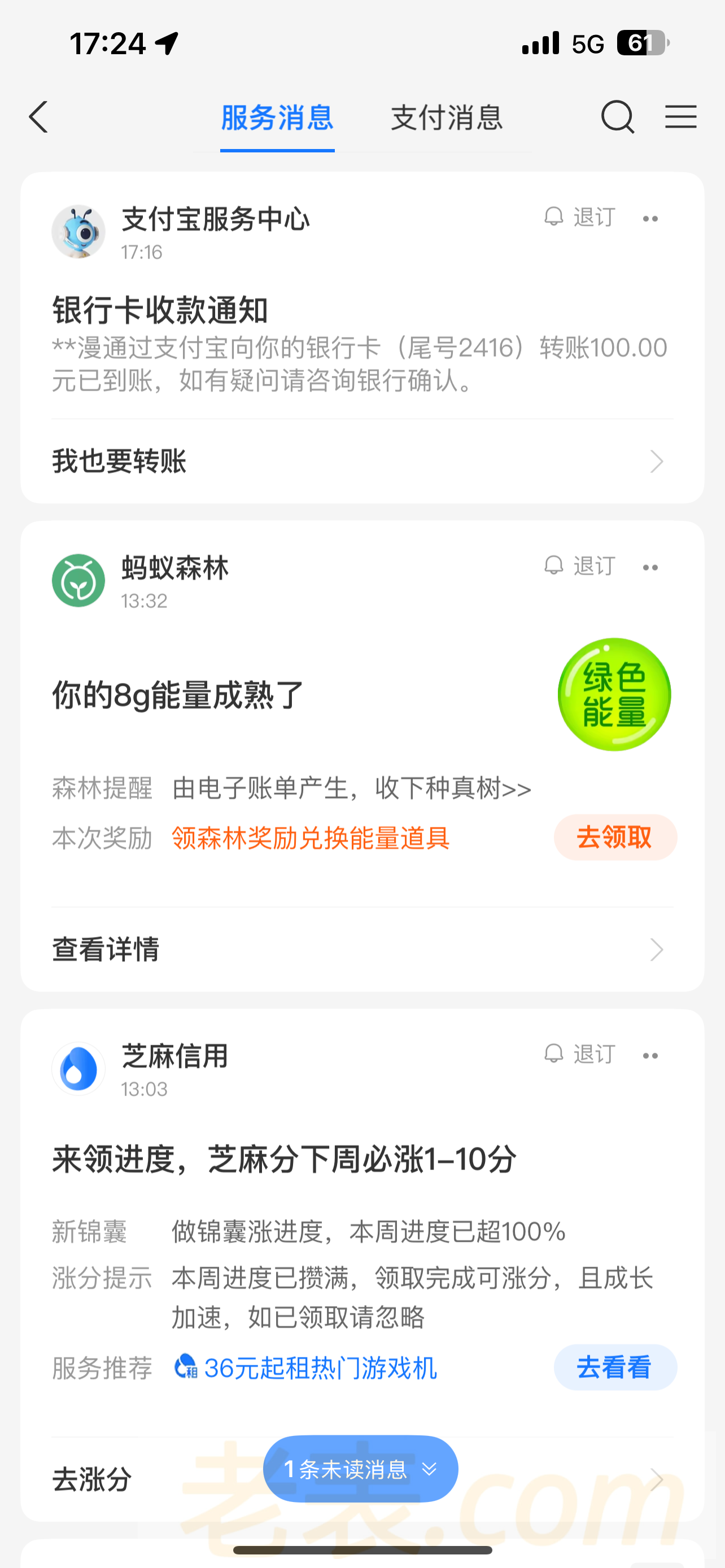Tap the 去看看 button
The image size is (725, 1568).
click(x=615, y=1368)
